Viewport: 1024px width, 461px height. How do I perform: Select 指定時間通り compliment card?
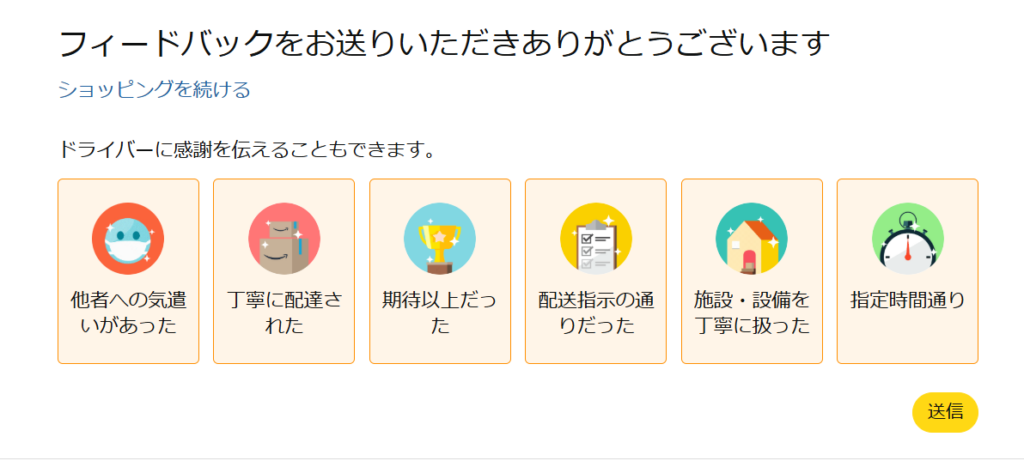coord(907,271)
